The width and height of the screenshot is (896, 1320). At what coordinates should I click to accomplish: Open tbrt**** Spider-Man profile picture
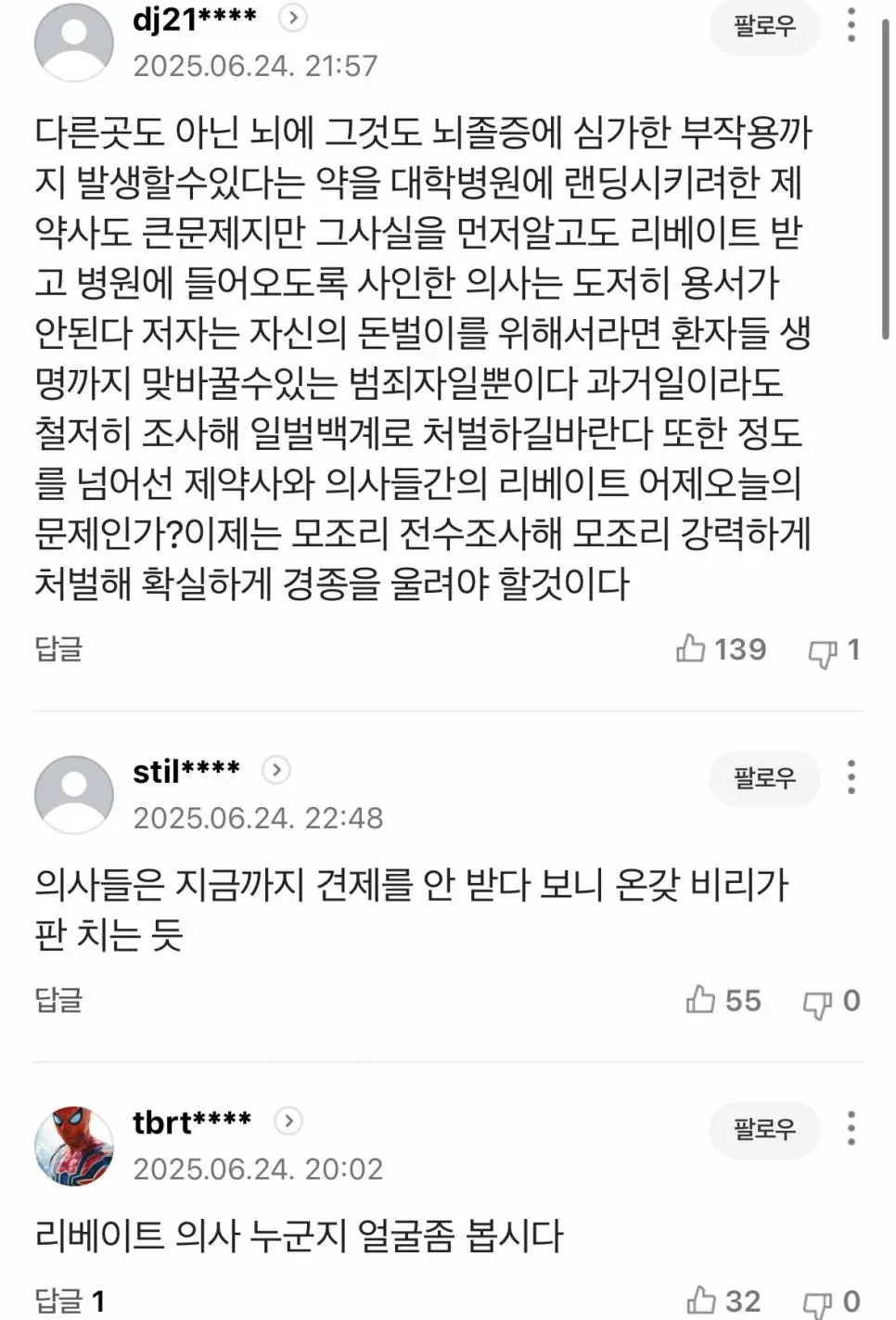74,1146
